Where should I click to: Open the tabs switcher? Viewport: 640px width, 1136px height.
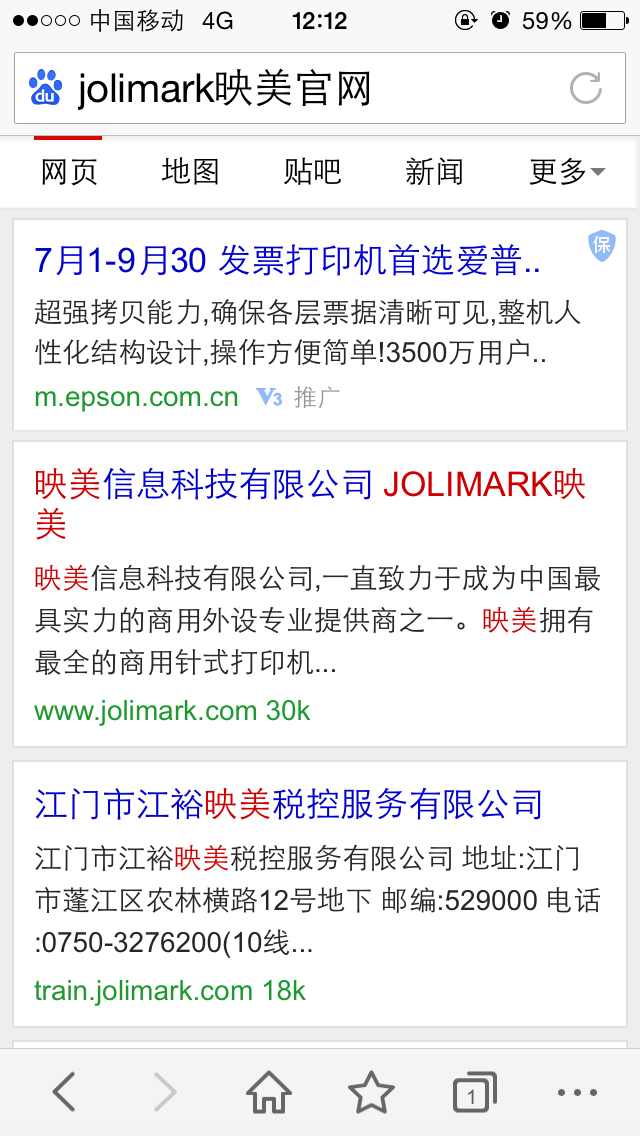click(474, 1093)
